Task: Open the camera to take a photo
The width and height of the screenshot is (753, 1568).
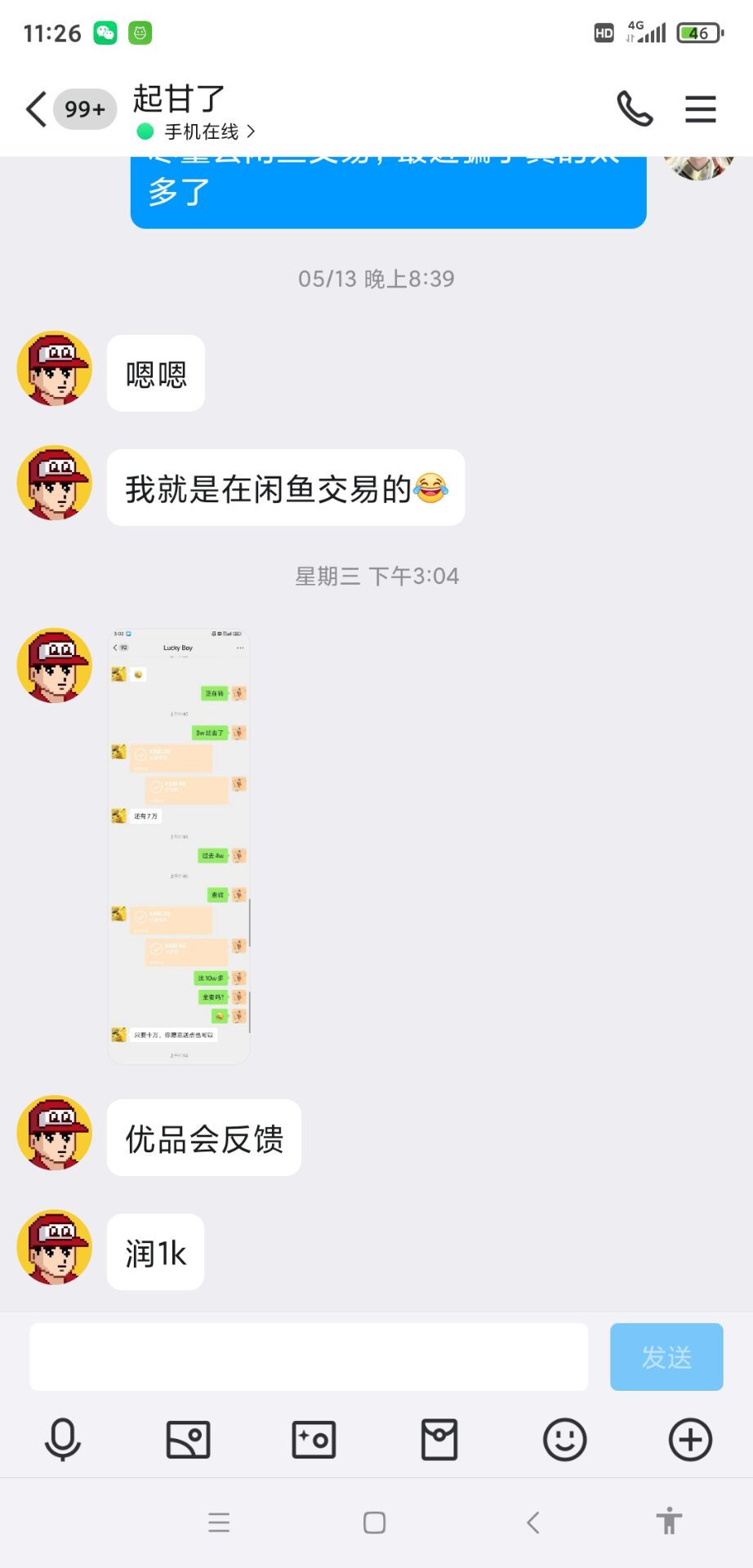Action: pyautogui.click(x=314, y=1439)
